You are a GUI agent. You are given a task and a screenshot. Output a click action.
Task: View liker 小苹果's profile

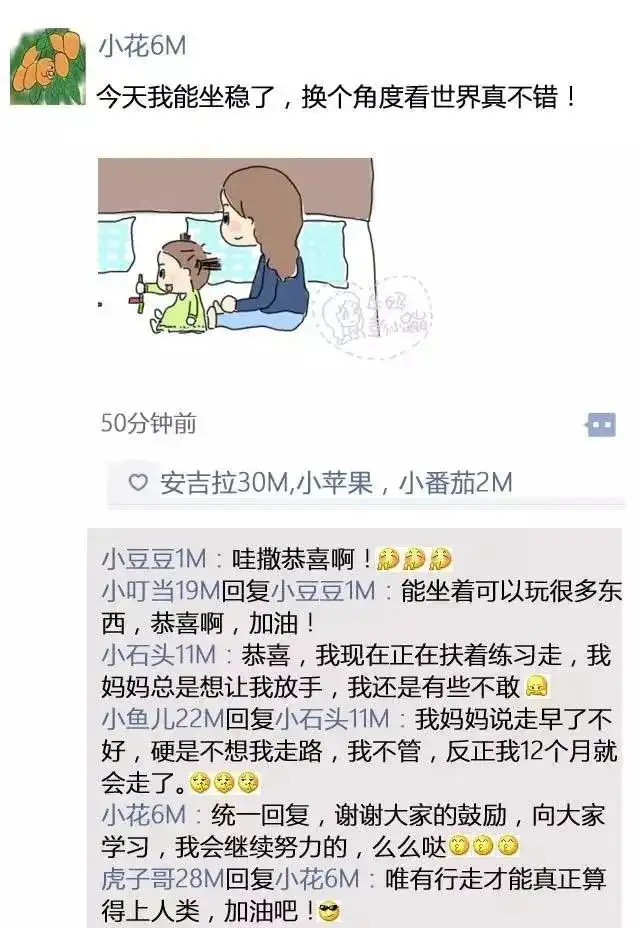pyautogui.click(x=335, y=484)
